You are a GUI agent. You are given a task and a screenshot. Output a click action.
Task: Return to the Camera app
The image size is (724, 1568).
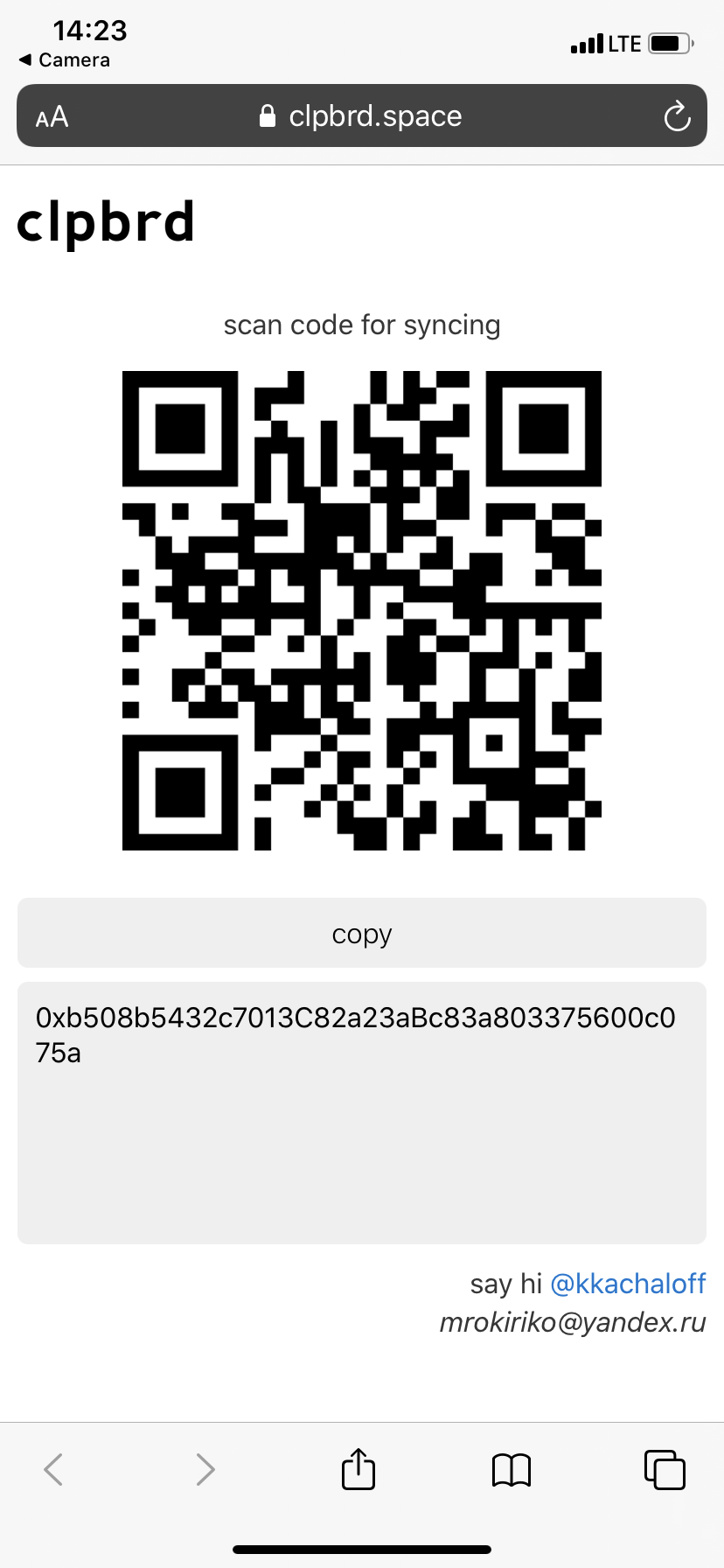click(x=65, y=60)
